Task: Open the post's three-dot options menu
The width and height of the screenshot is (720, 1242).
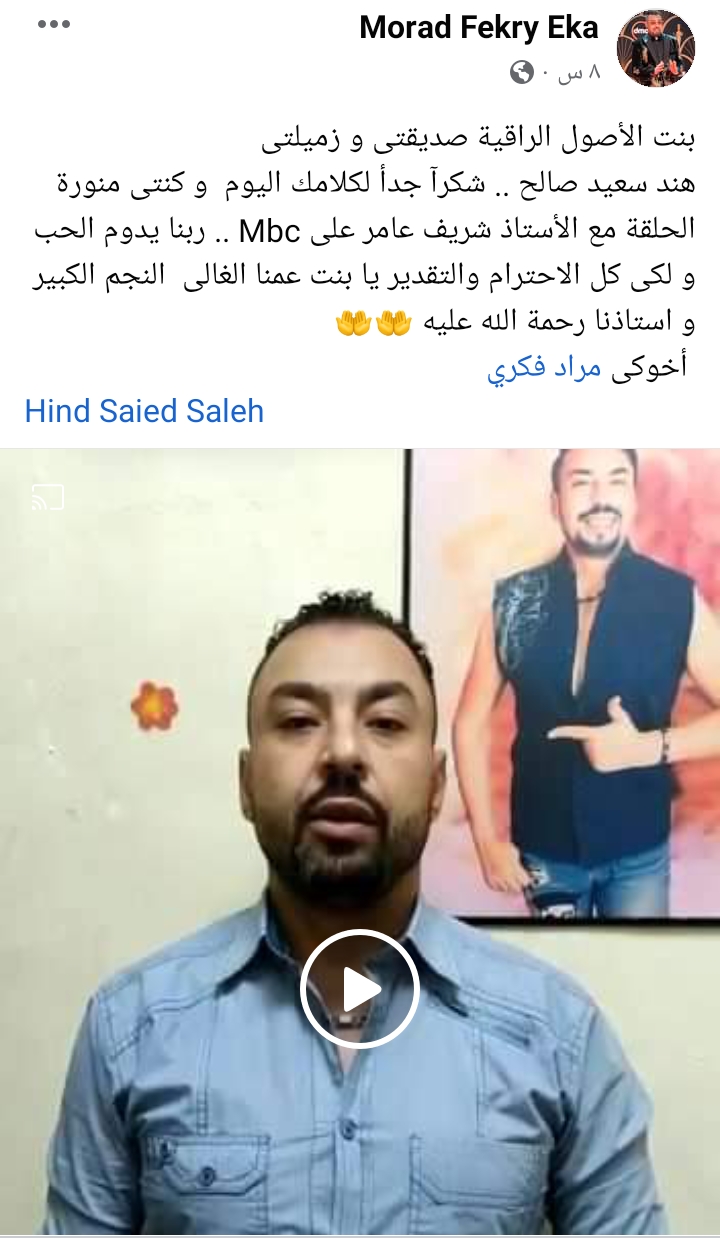Action: pos(54,24)
